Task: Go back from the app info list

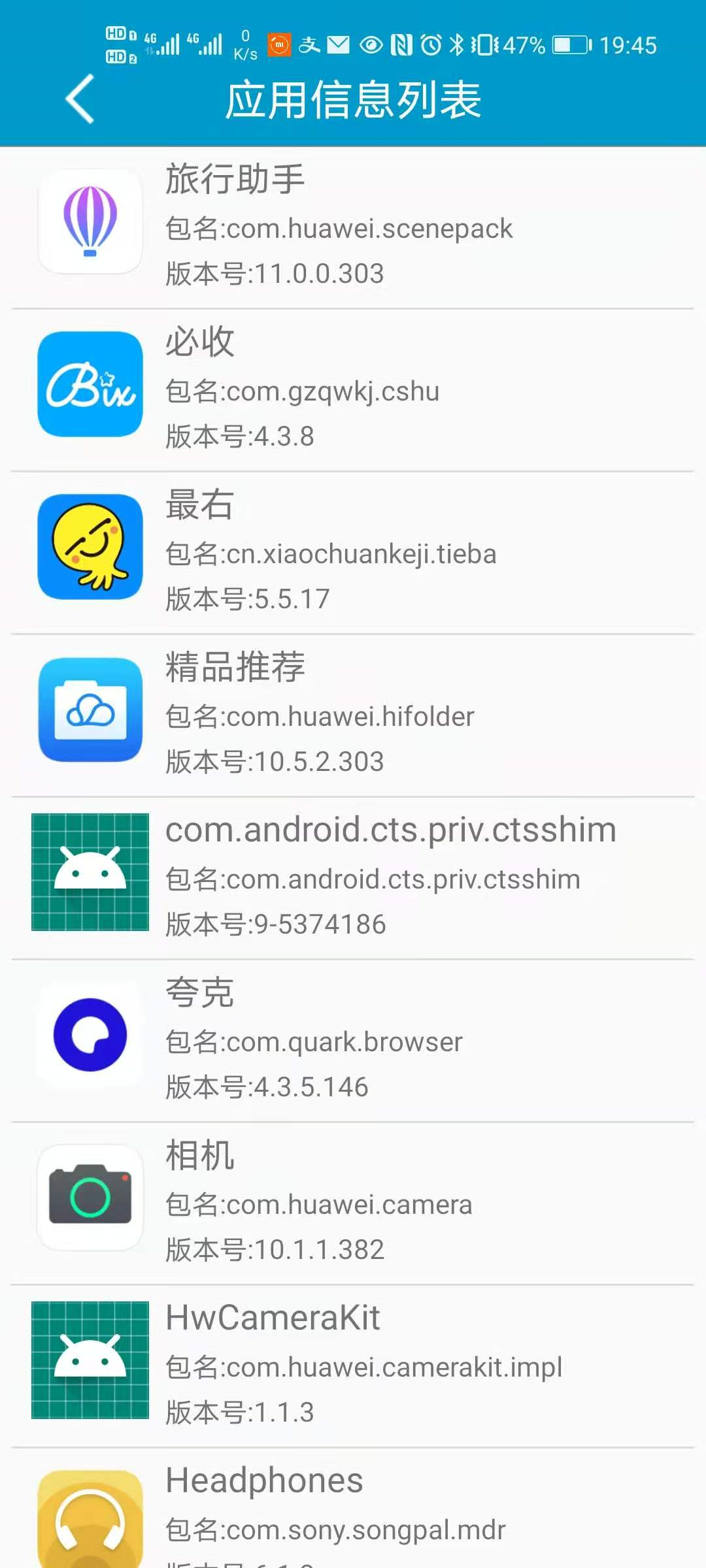Action: 80,99
